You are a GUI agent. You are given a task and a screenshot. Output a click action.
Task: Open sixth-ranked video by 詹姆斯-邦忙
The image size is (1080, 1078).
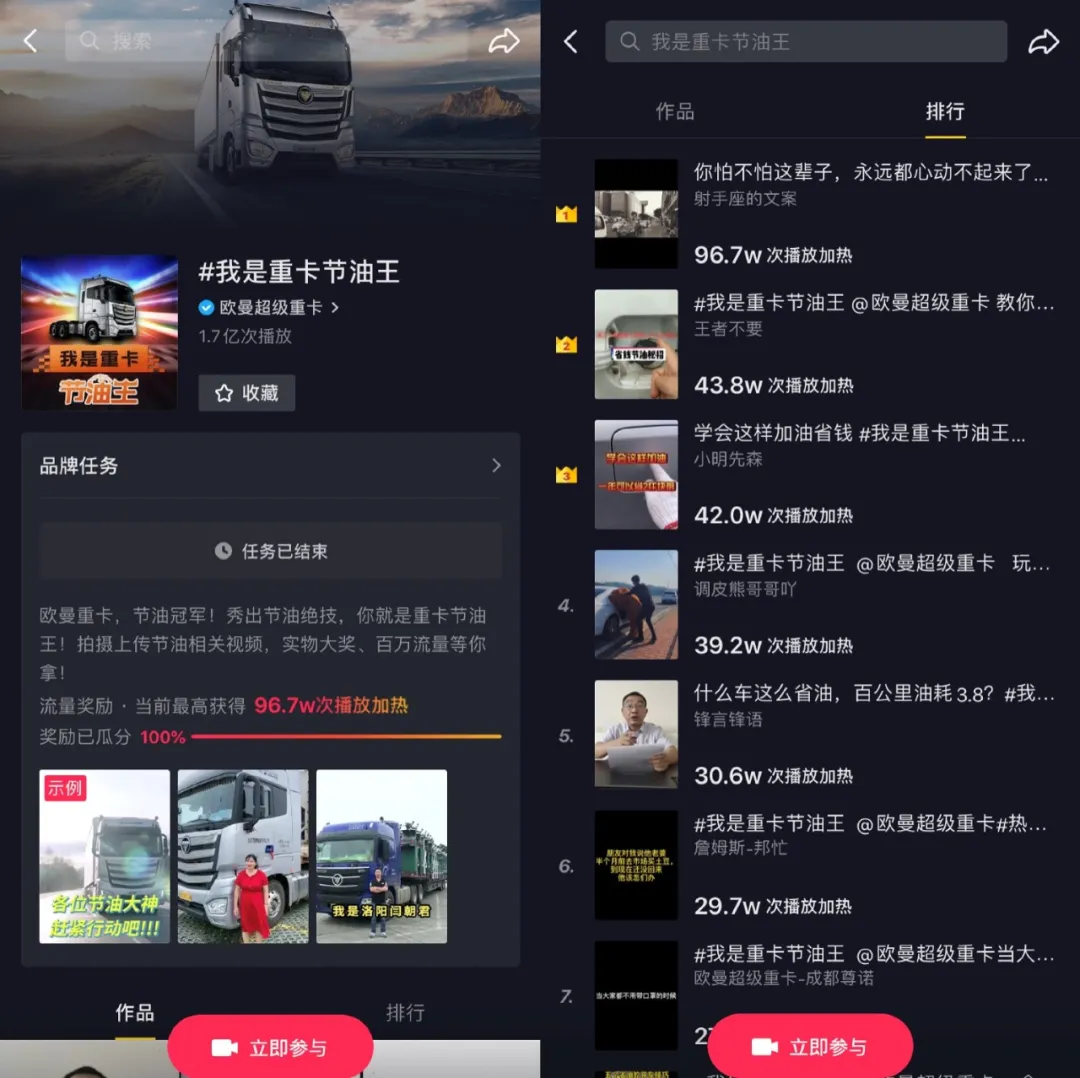click(636, 865)
